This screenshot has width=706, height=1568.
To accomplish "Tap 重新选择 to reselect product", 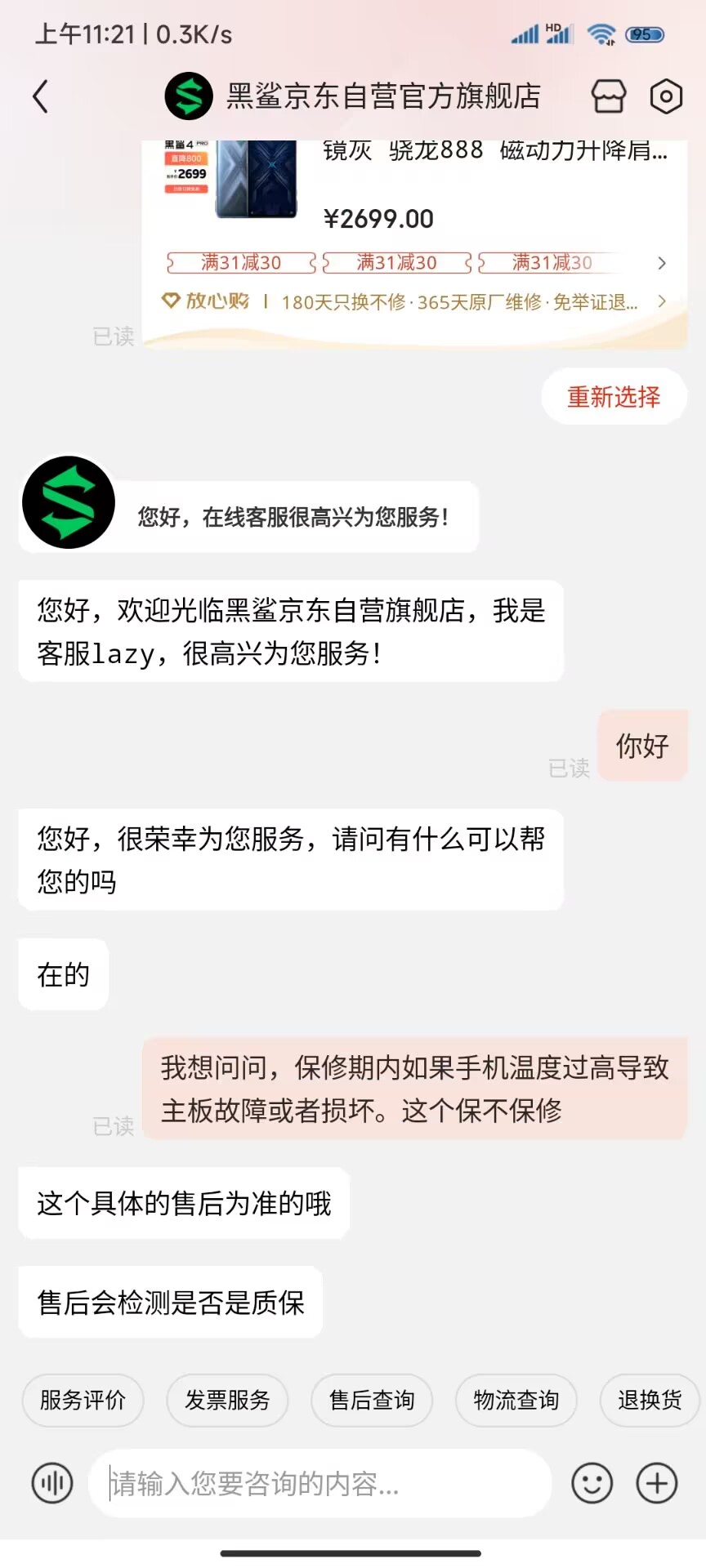I will coord(614,397).
